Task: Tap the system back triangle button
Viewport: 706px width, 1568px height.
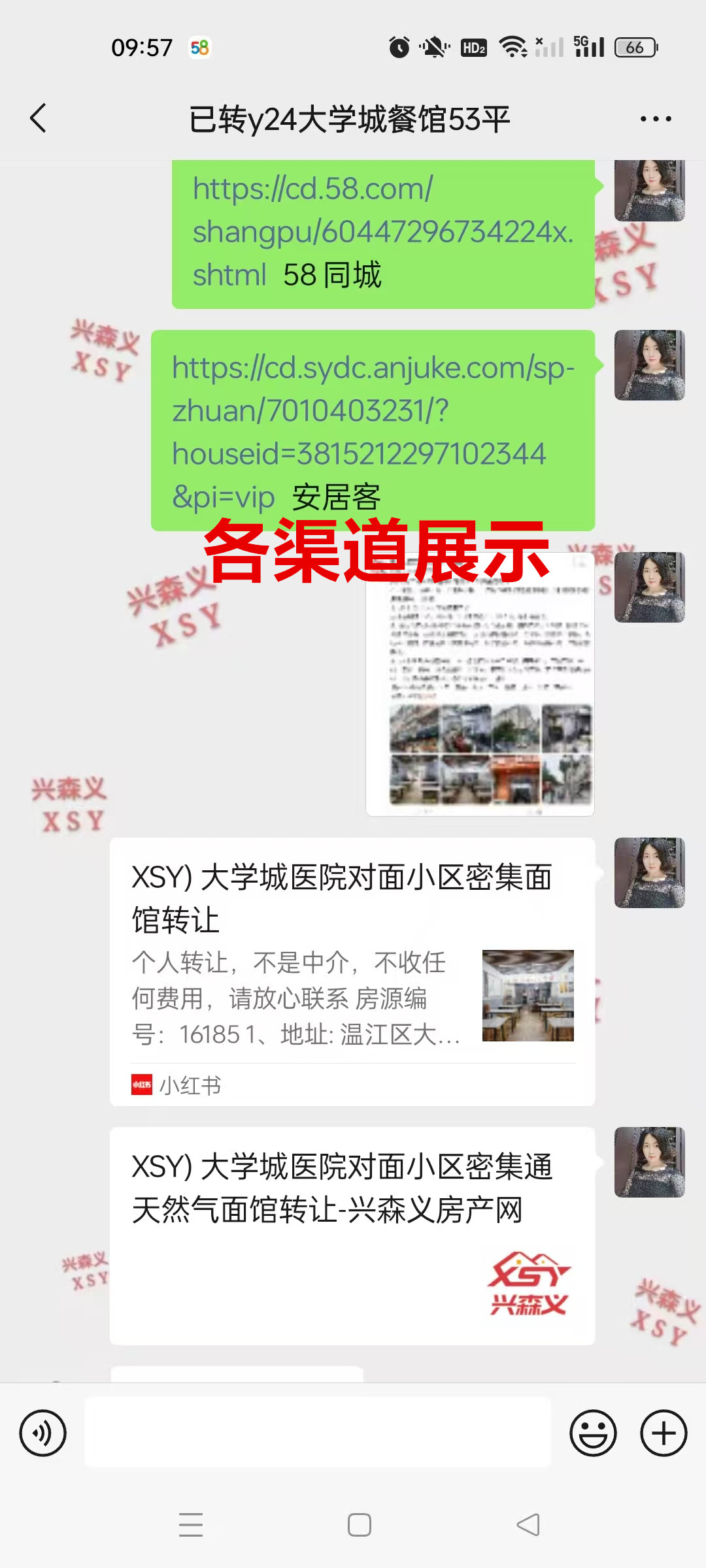Action: click(x=528, y=1525)
